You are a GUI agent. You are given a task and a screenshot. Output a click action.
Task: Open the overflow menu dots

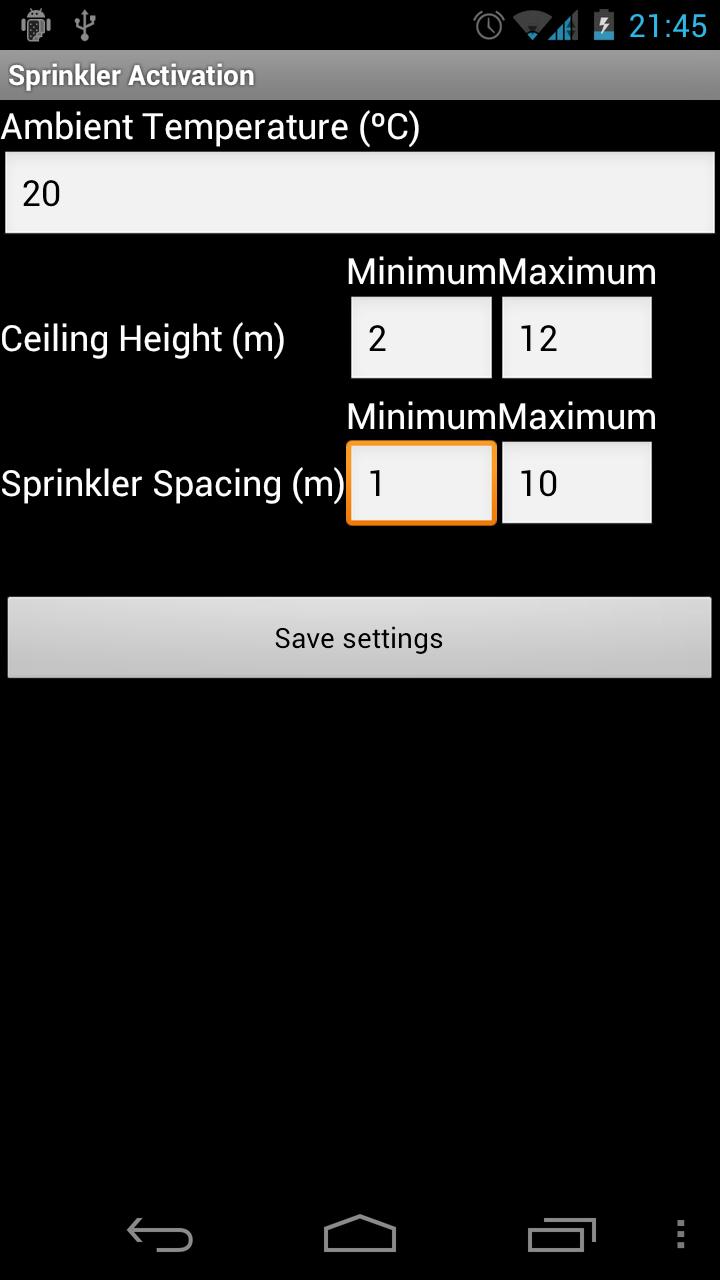[x=681, y=1235]
